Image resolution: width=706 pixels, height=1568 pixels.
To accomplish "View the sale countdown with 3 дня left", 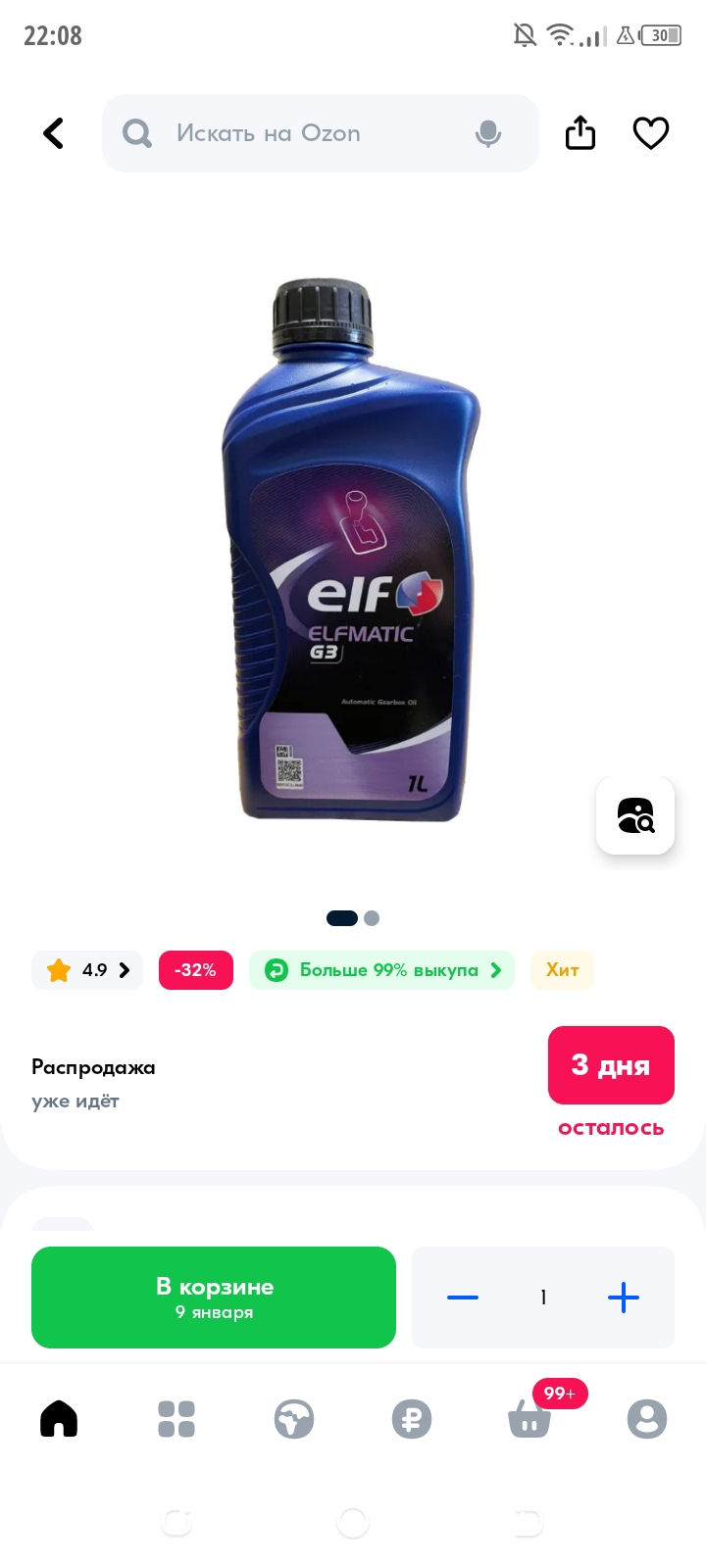I will click(610, 1065).
